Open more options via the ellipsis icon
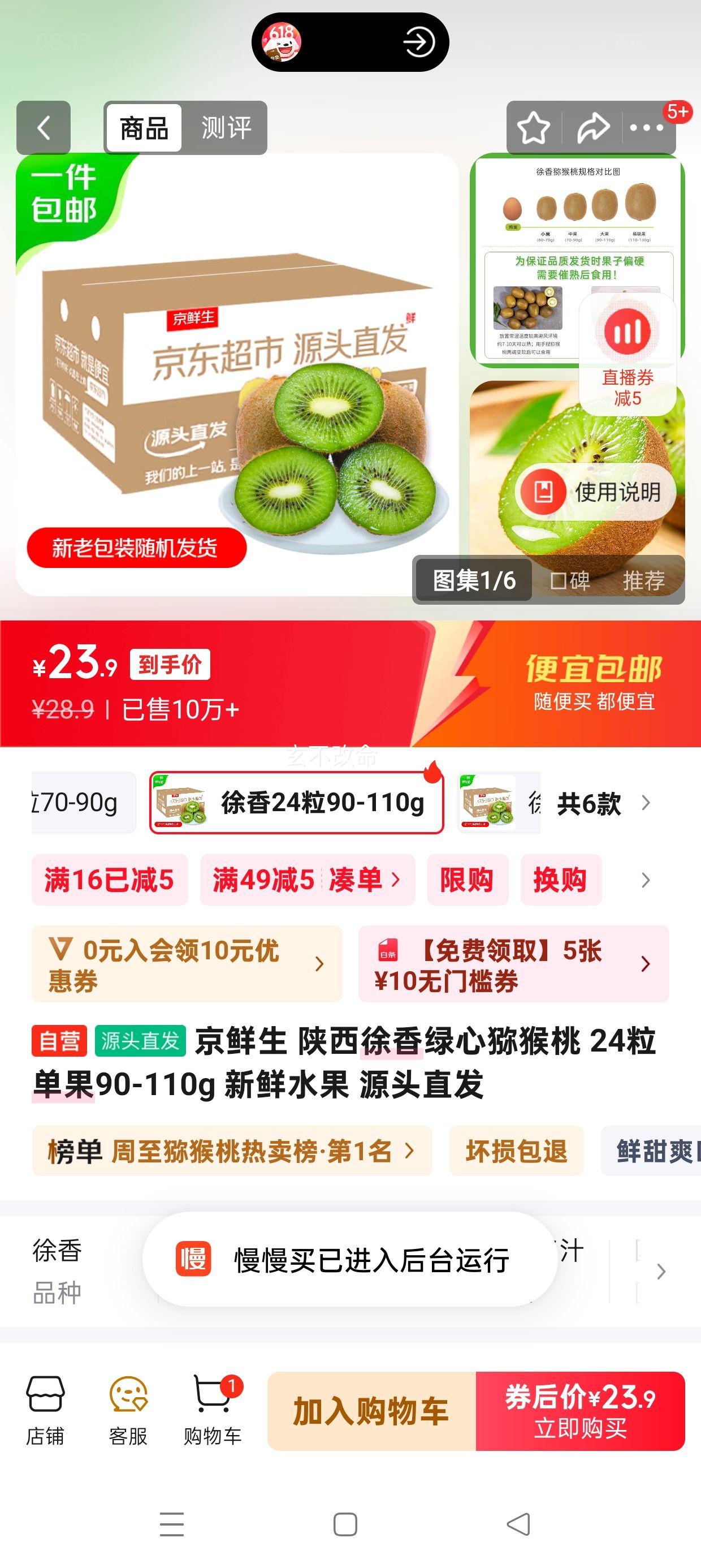The image size is (701, 1568). point(647,128)
